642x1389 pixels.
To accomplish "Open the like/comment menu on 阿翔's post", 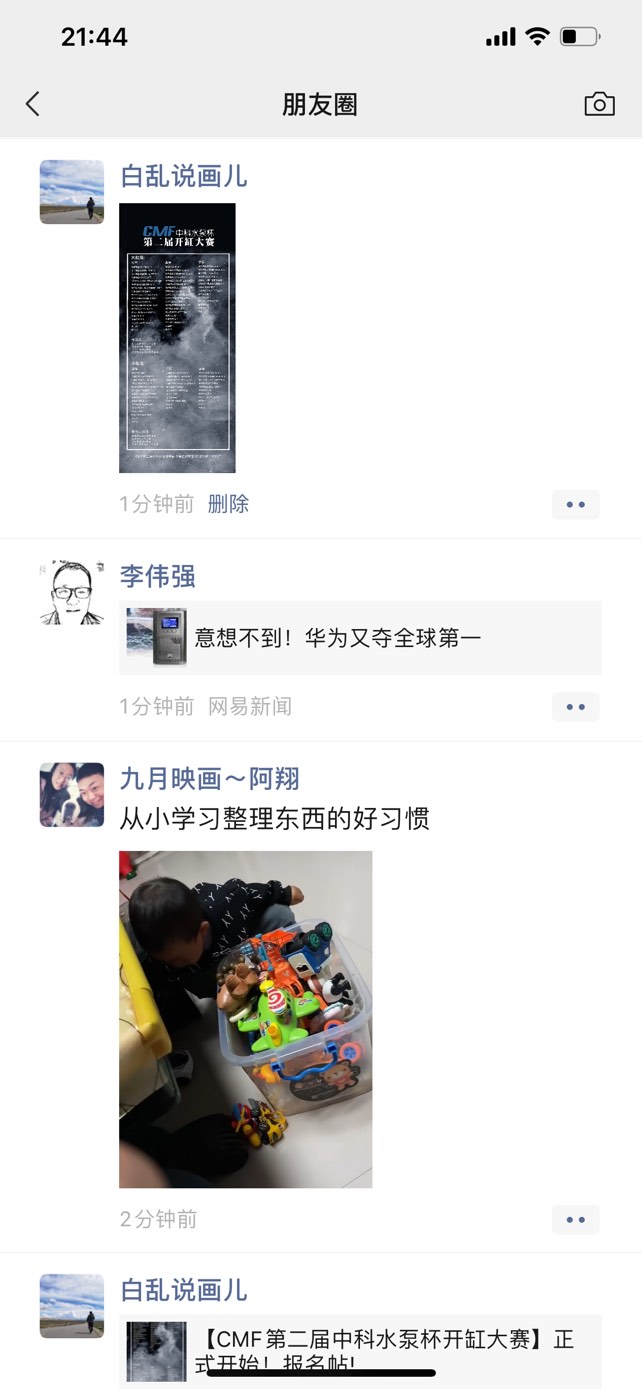I will click(575, 1220).
